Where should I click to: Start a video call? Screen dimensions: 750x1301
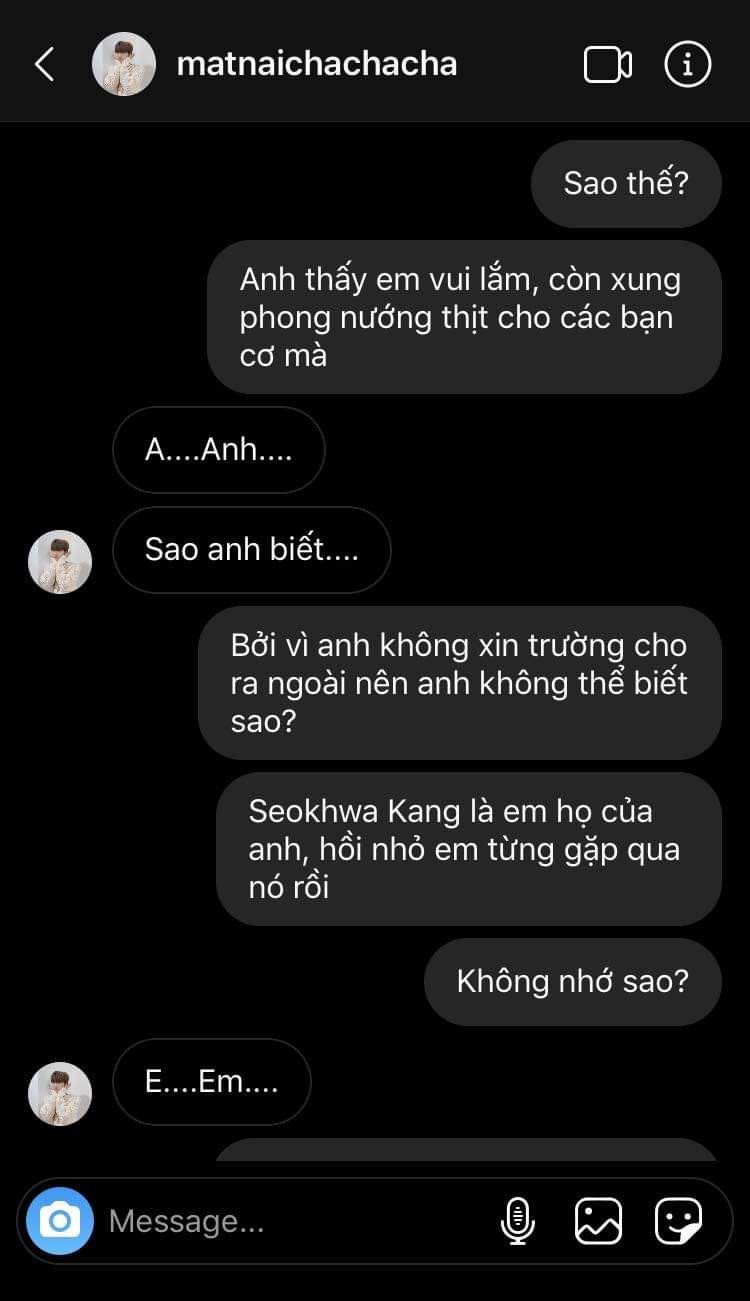click(607, 65)
